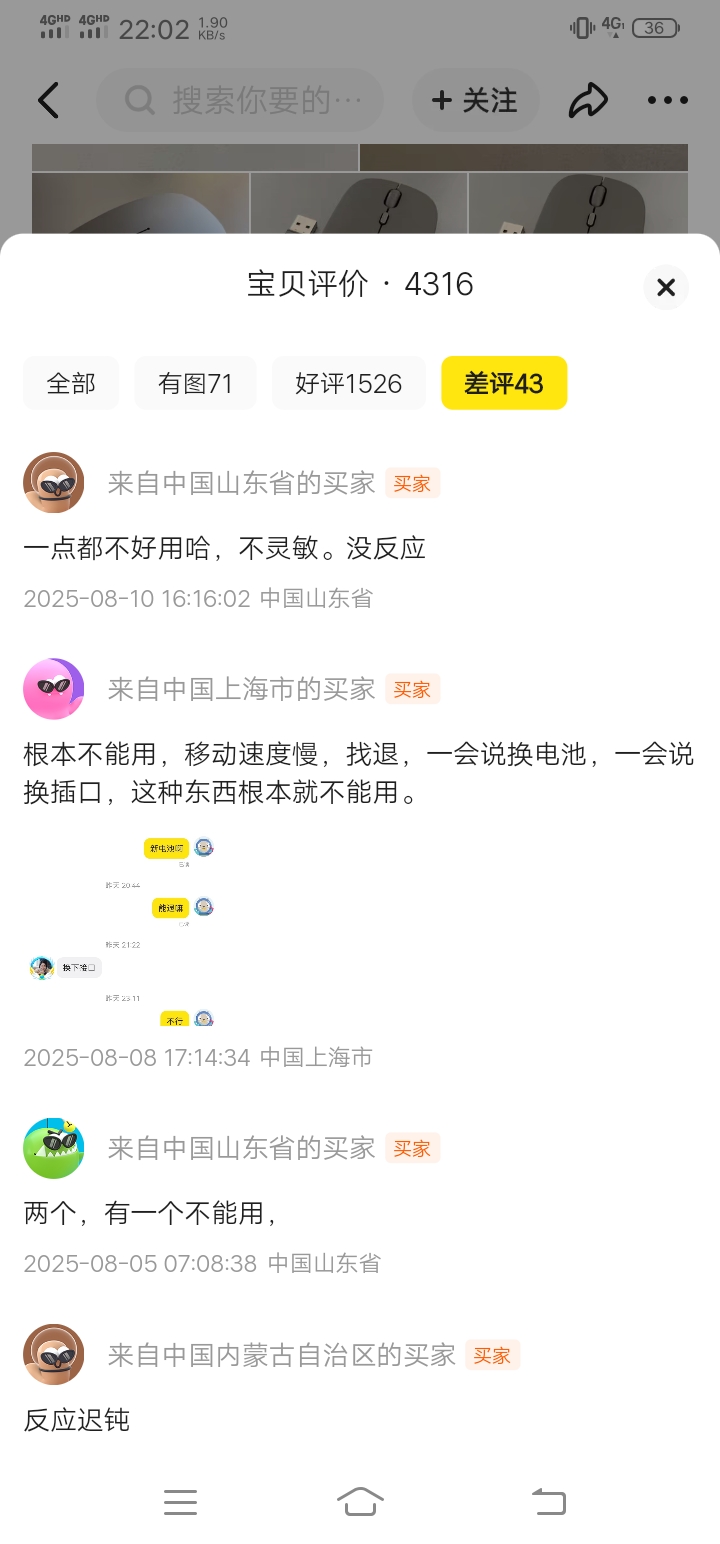The height and width of the screenshot is (1544, 720).
Task: Follow the seller with 关注 button
Action: tap(475, 100)
